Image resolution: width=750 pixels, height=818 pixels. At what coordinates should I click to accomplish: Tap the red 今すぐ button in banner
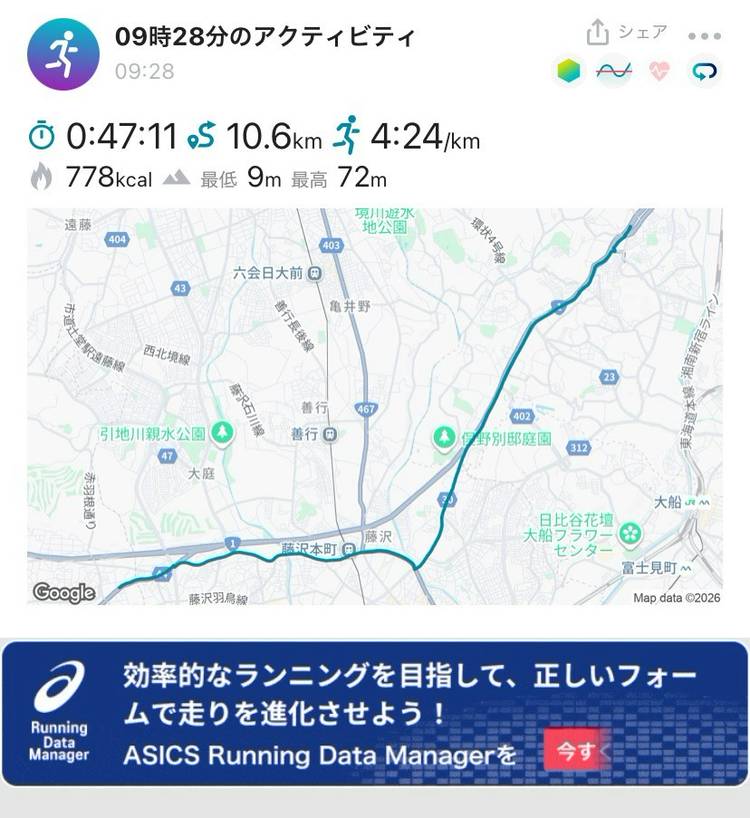(x=577, y=751)
